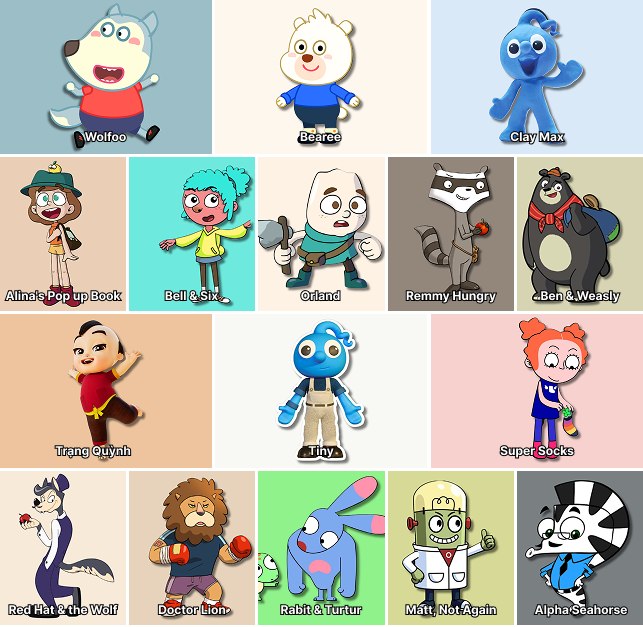Tap the Ben & Weasly tile

point(579,232)
